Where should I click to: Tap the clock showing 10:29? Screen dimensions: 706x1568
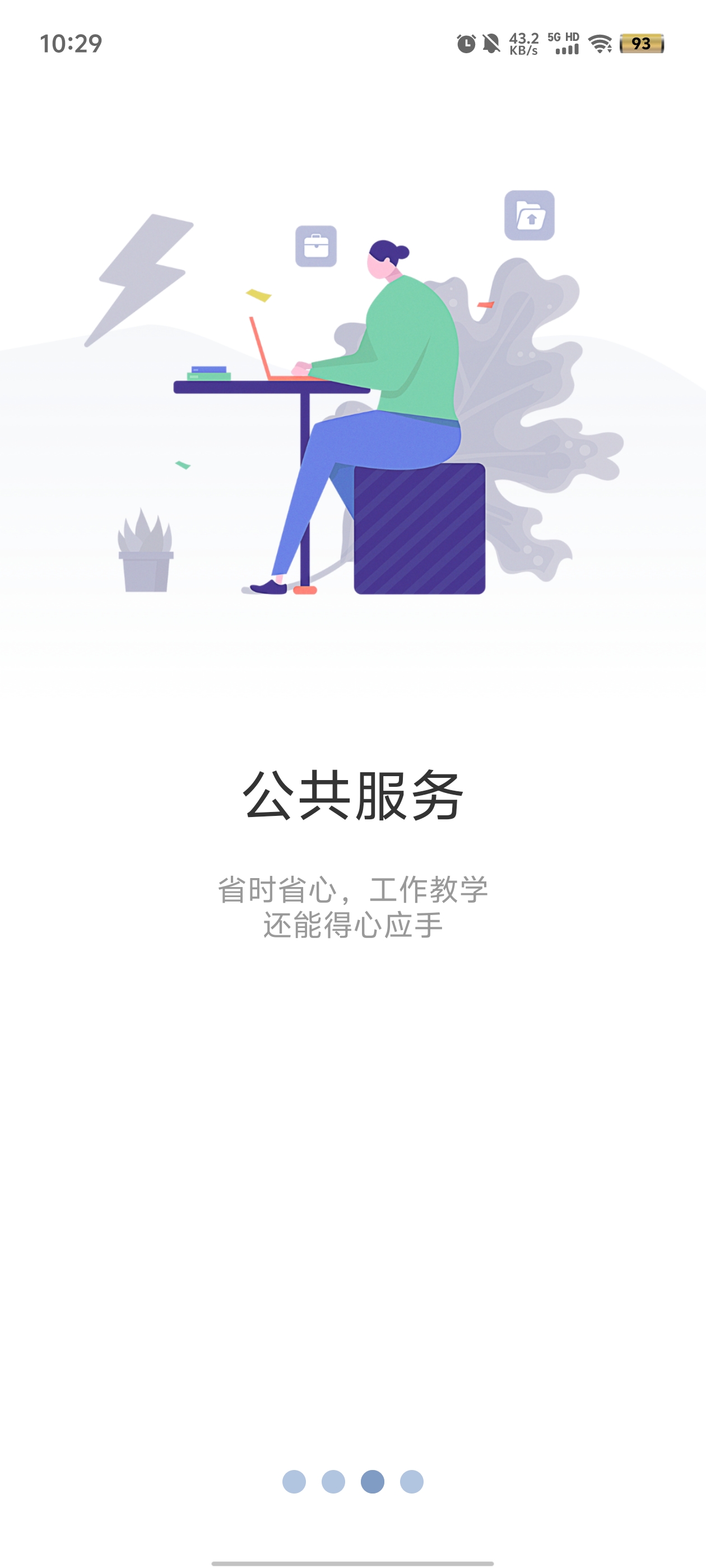(x=71, y=44)
